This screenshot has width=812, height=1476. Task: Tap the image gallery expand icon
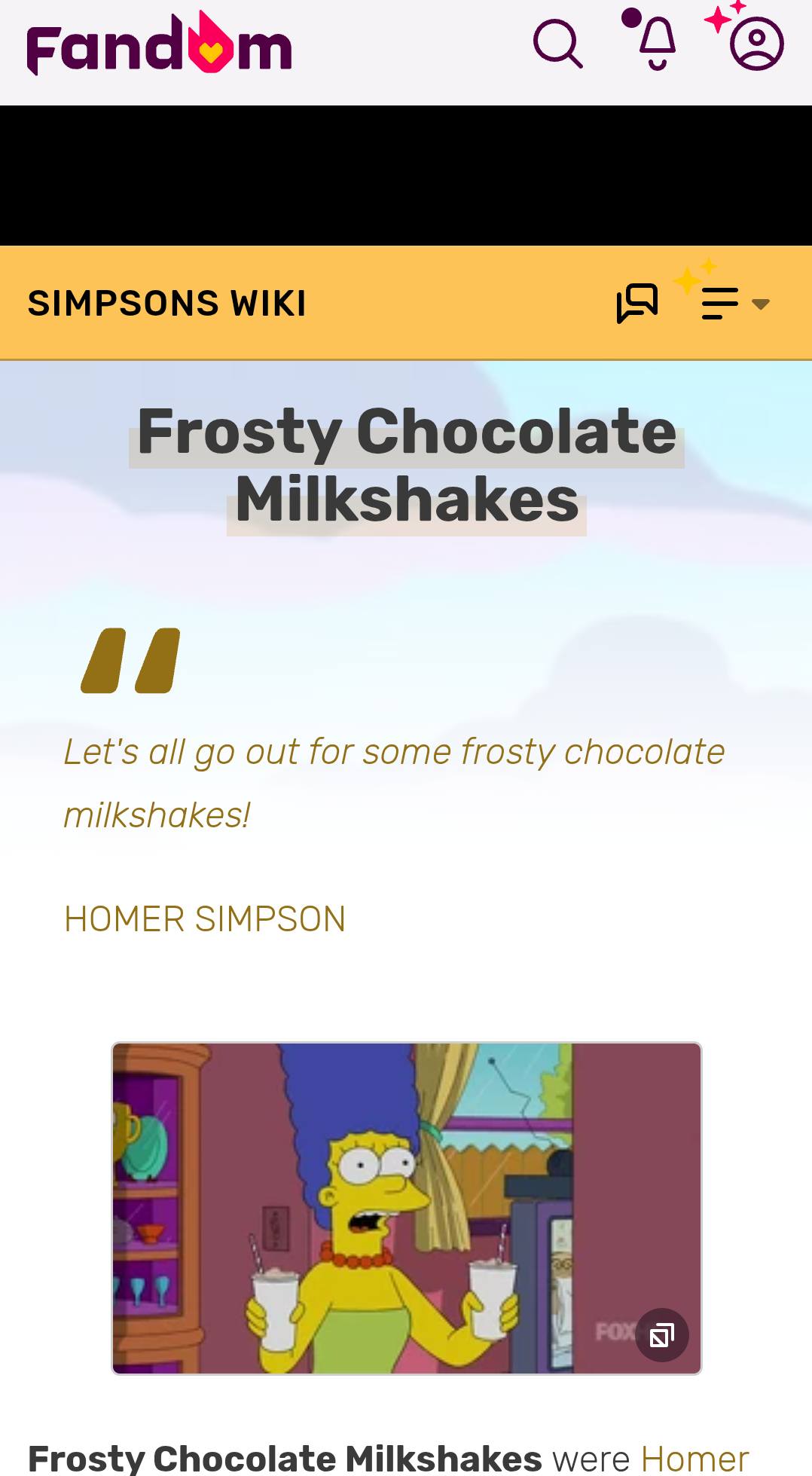tap(661, 1335)
